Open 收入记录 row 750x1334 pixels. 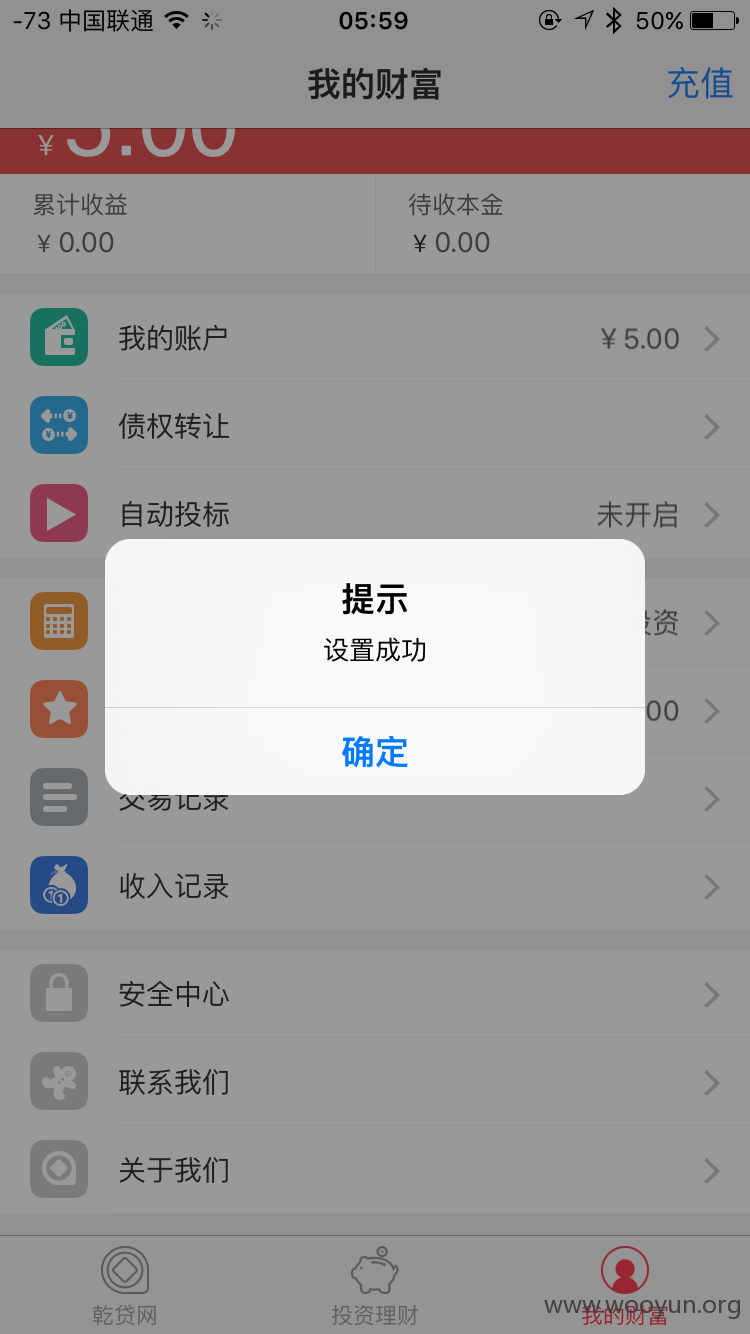375,886
